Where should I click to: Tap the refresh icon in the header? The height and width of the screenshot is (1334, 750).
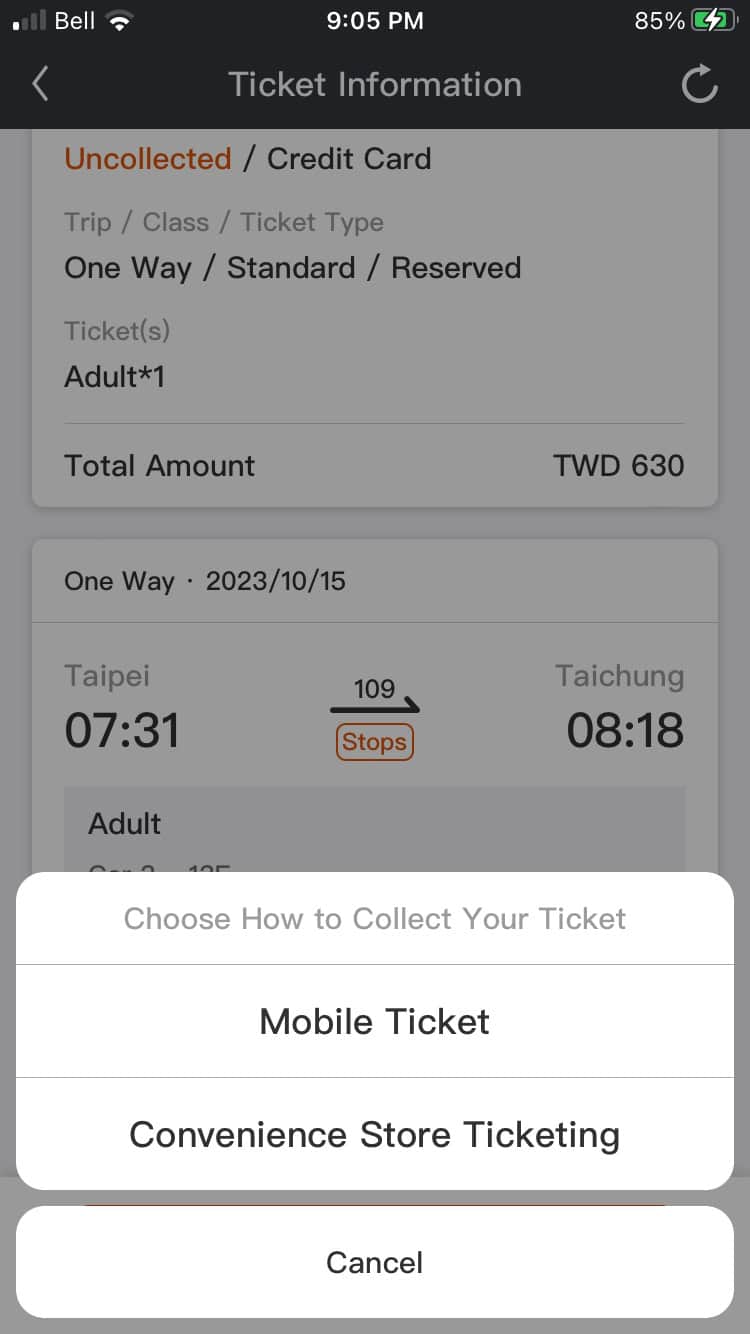[699, 84]
